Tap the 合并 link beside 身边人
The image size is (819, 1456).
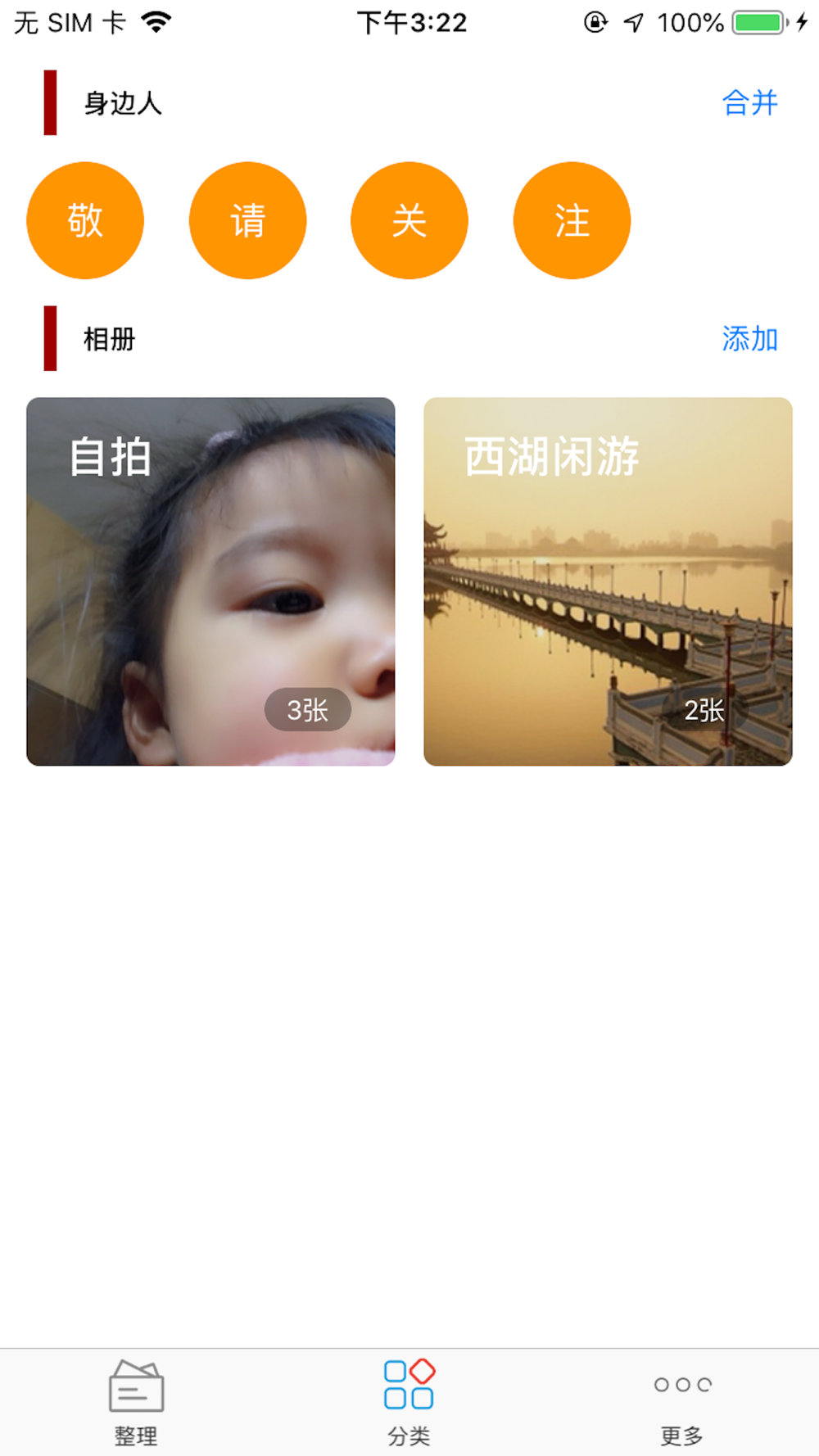coord(749,103)
